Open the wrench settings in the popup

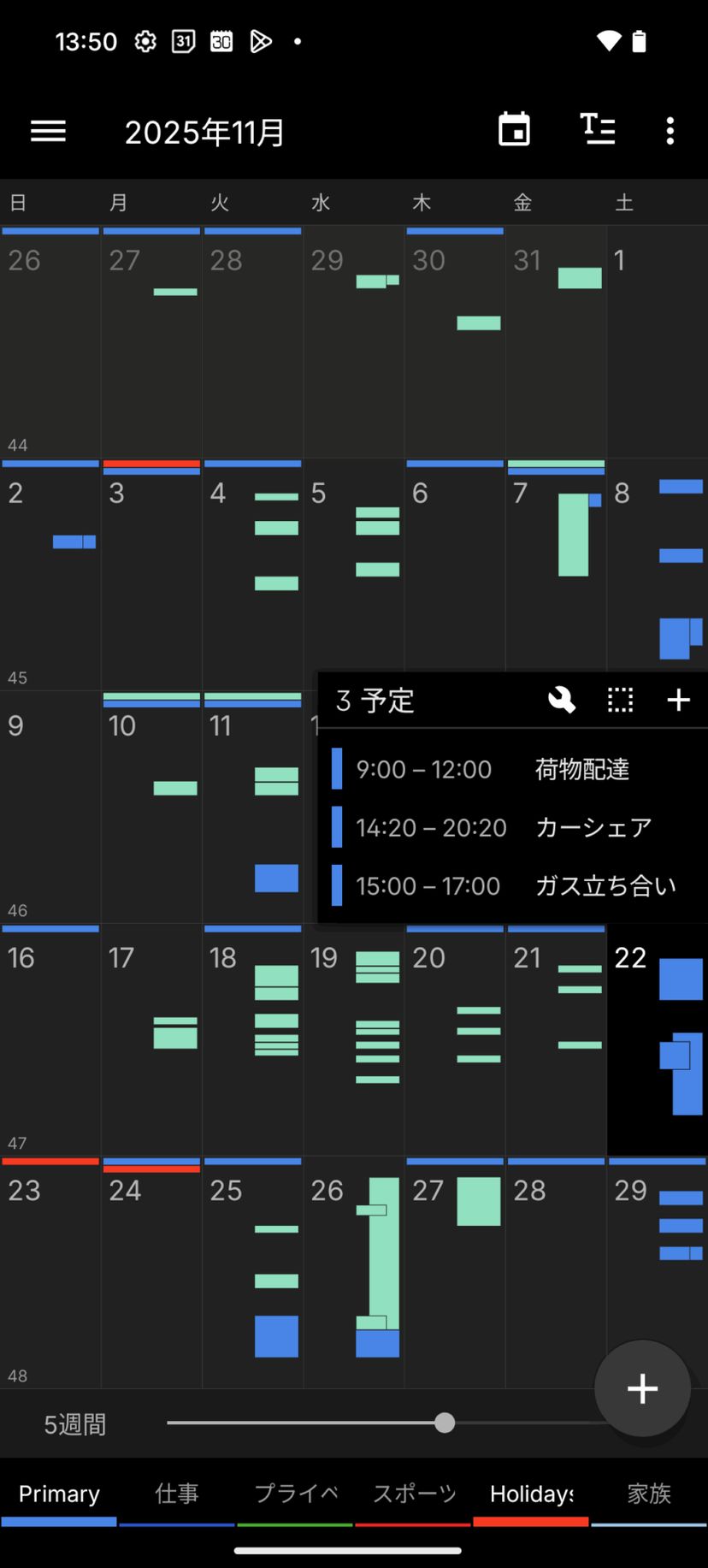coord(562,701)
